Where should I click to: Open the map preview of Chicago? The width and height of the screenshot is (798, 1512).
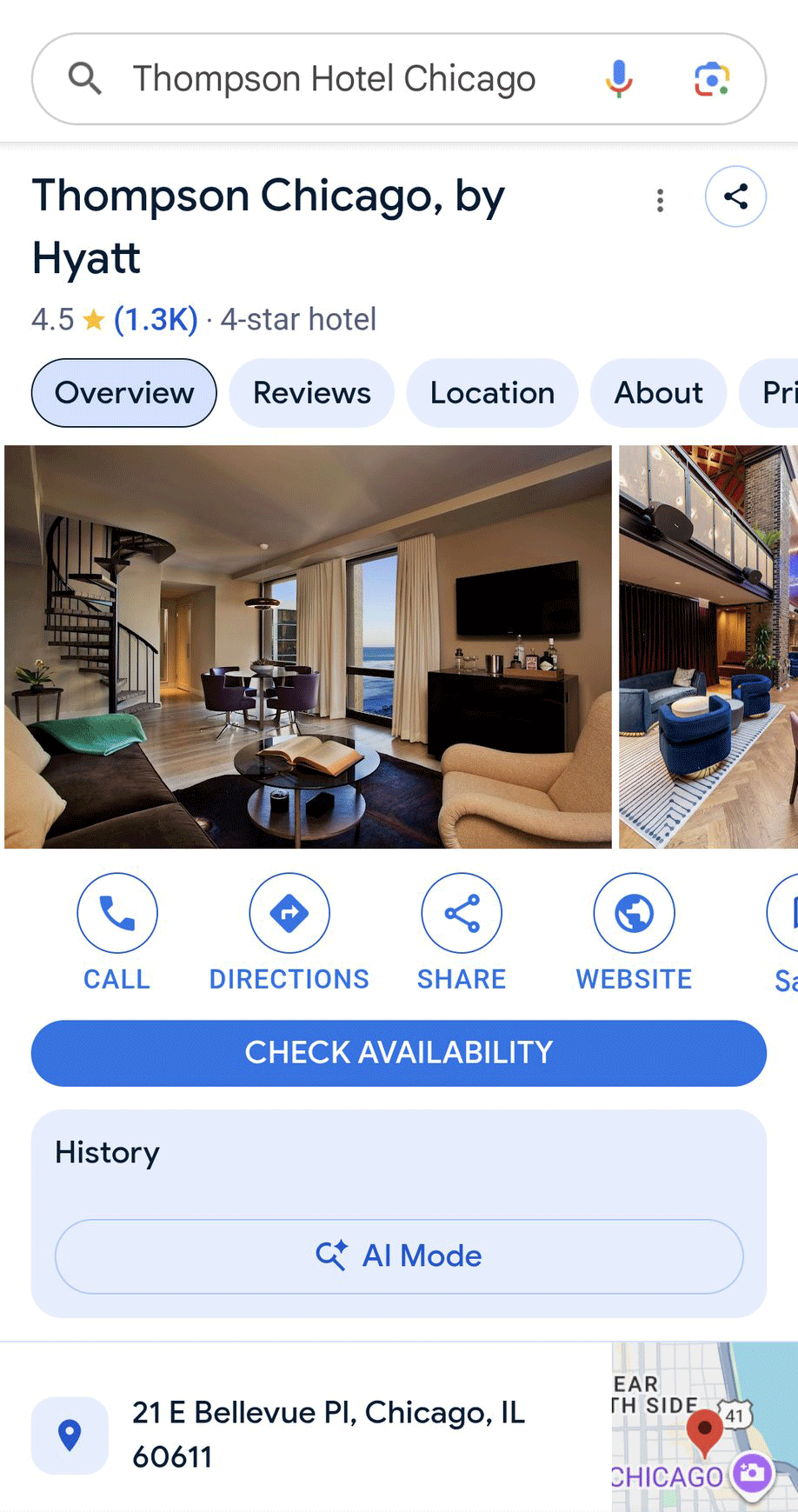(x=704, y=1426)
